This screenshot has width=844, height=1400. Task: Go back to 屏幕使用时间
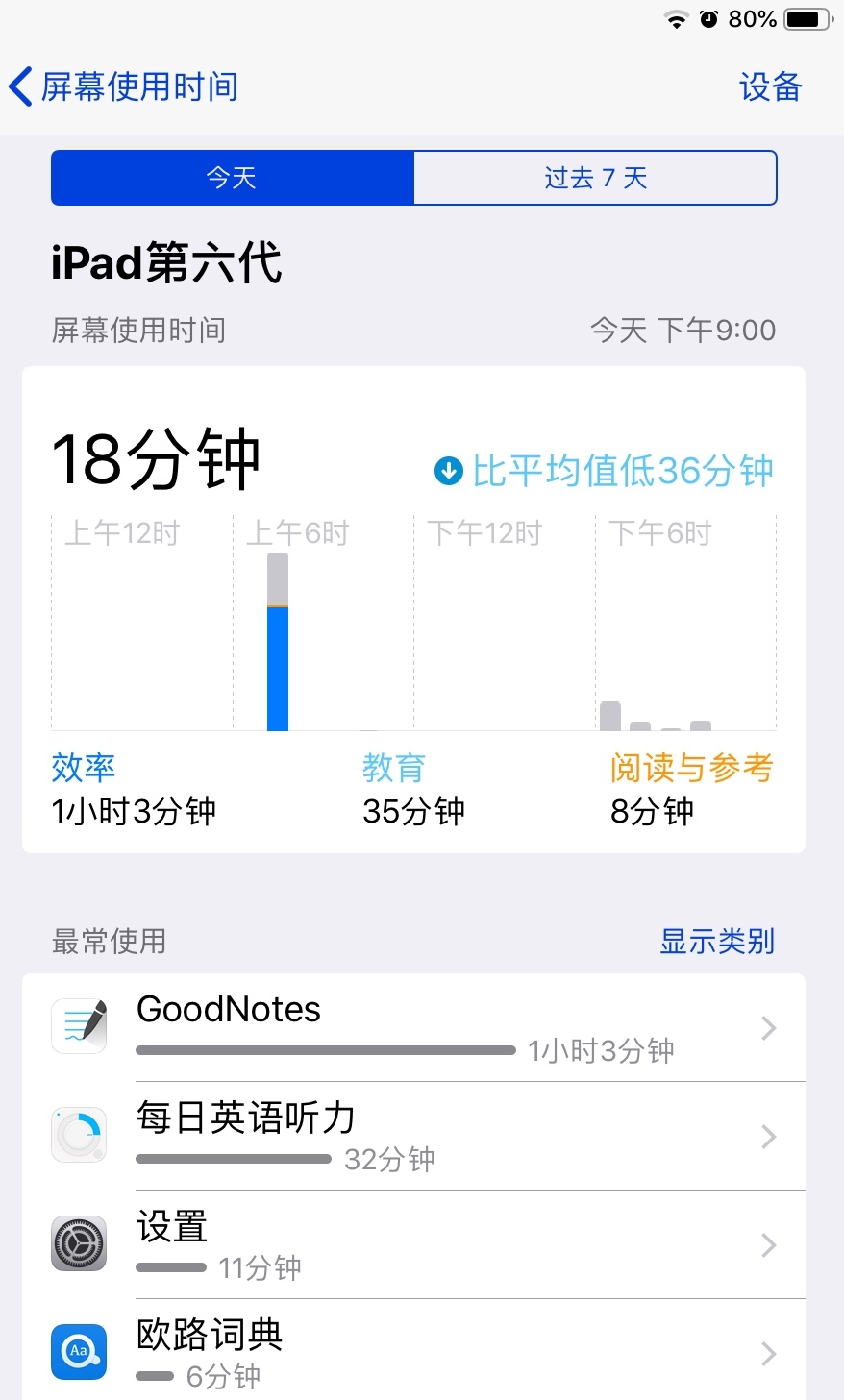tap(123, 86)
